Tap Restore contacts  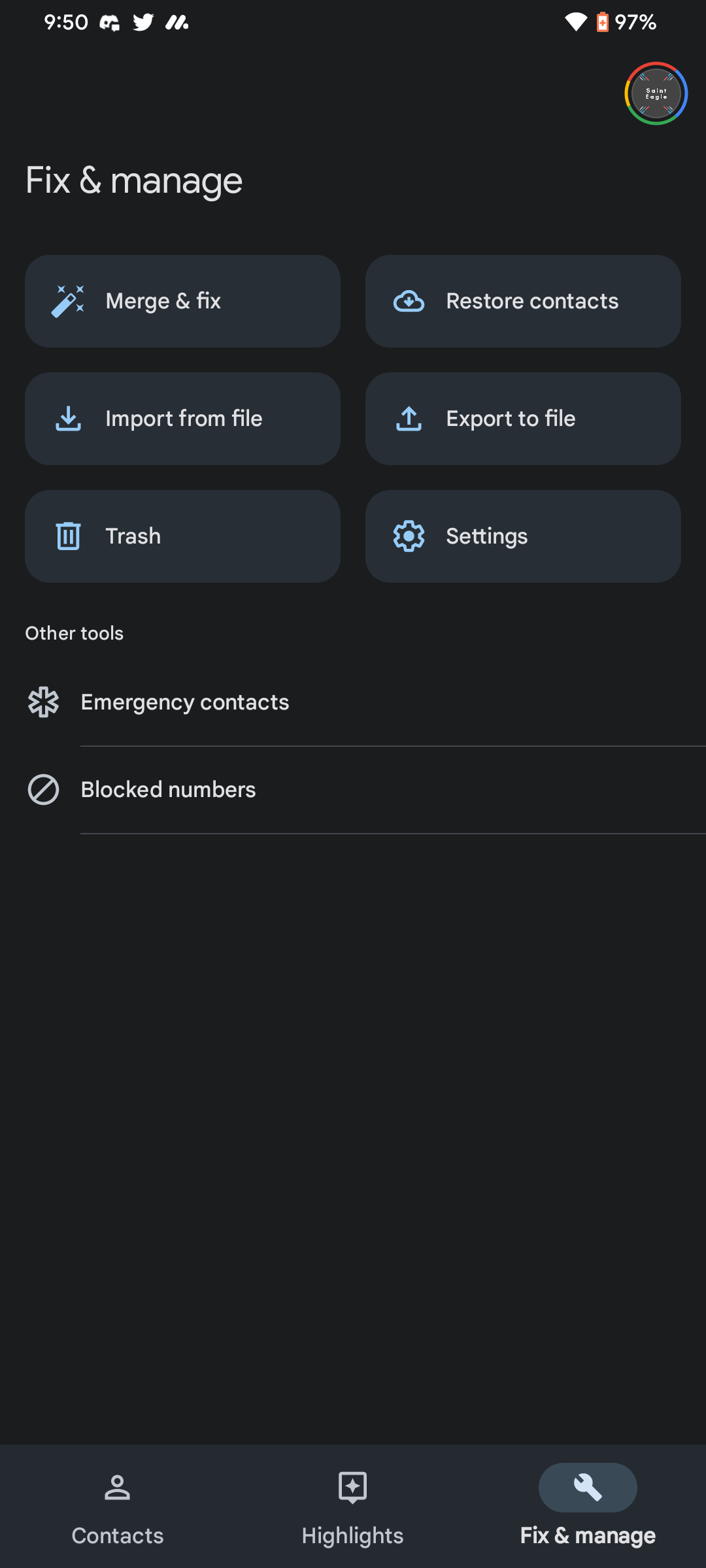pos(523,301)
